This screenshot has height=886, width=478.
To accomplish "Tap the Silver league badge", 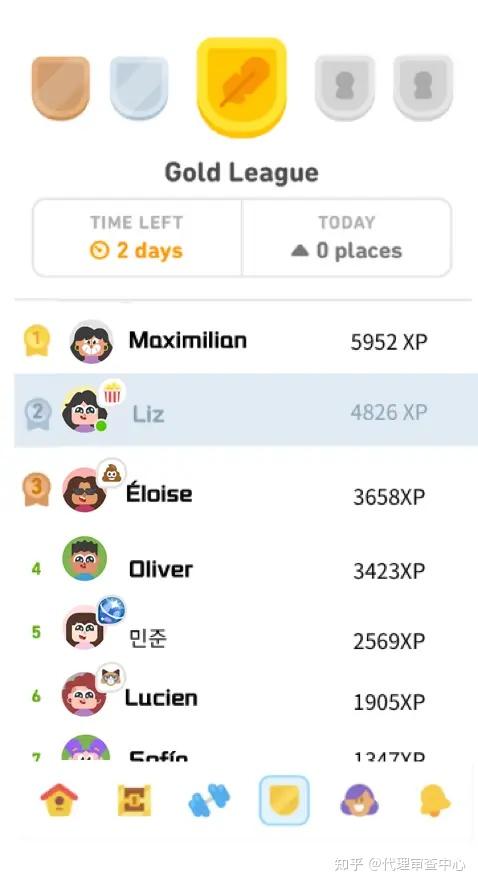I will coord(139,88).
